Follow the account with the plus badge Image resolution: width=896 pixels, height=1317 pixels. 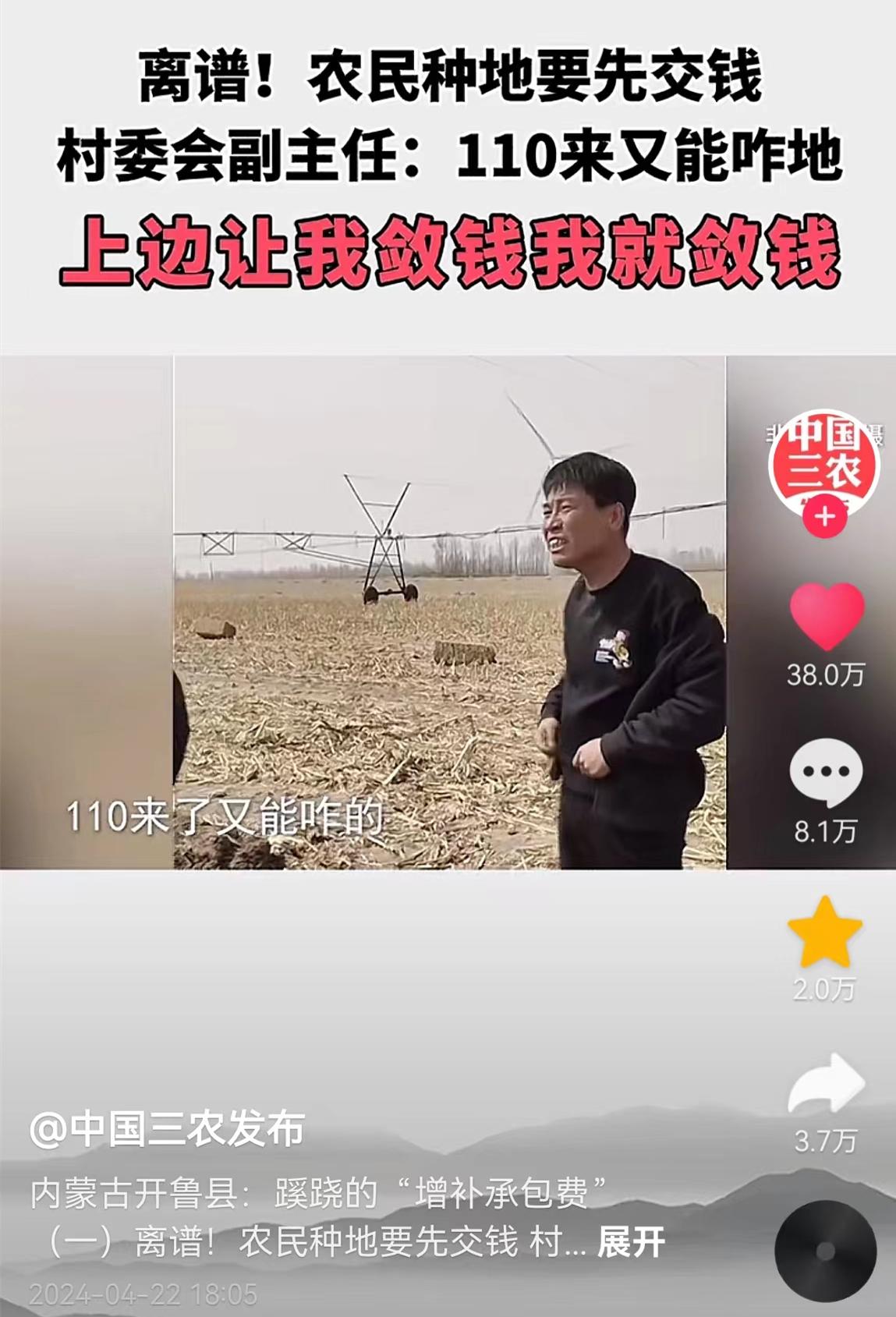point(824,517)
